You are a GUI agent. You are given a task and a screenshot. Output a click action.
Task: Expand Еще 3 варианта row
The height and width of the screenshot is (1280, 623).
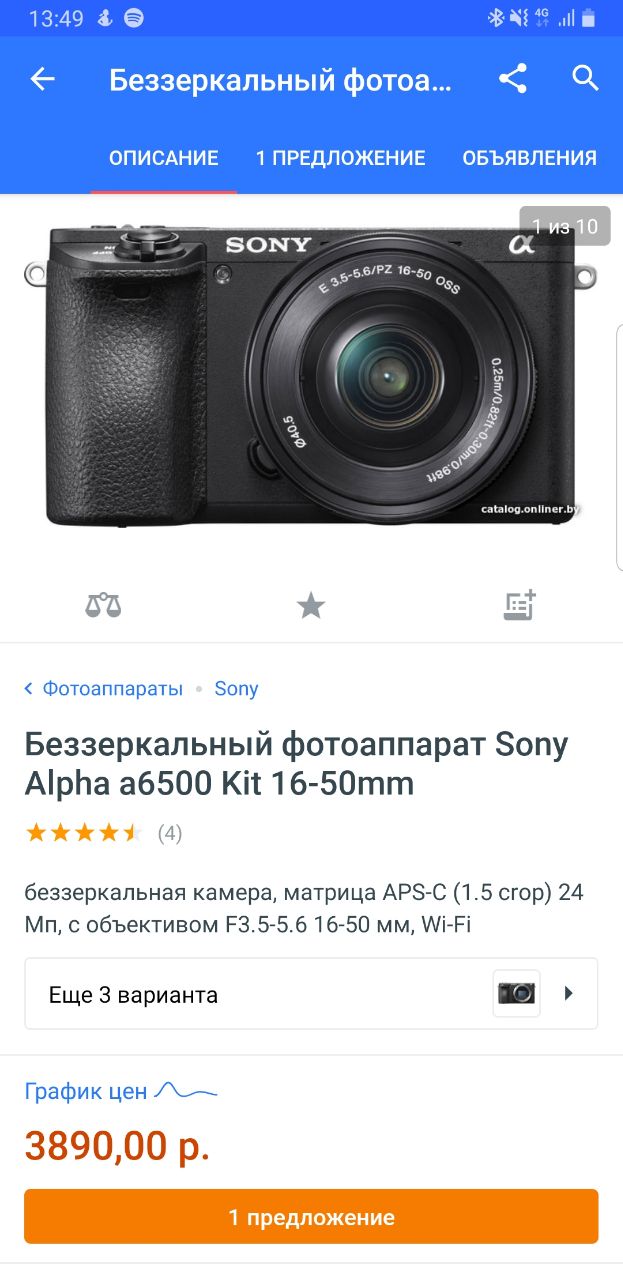[311, 994]
